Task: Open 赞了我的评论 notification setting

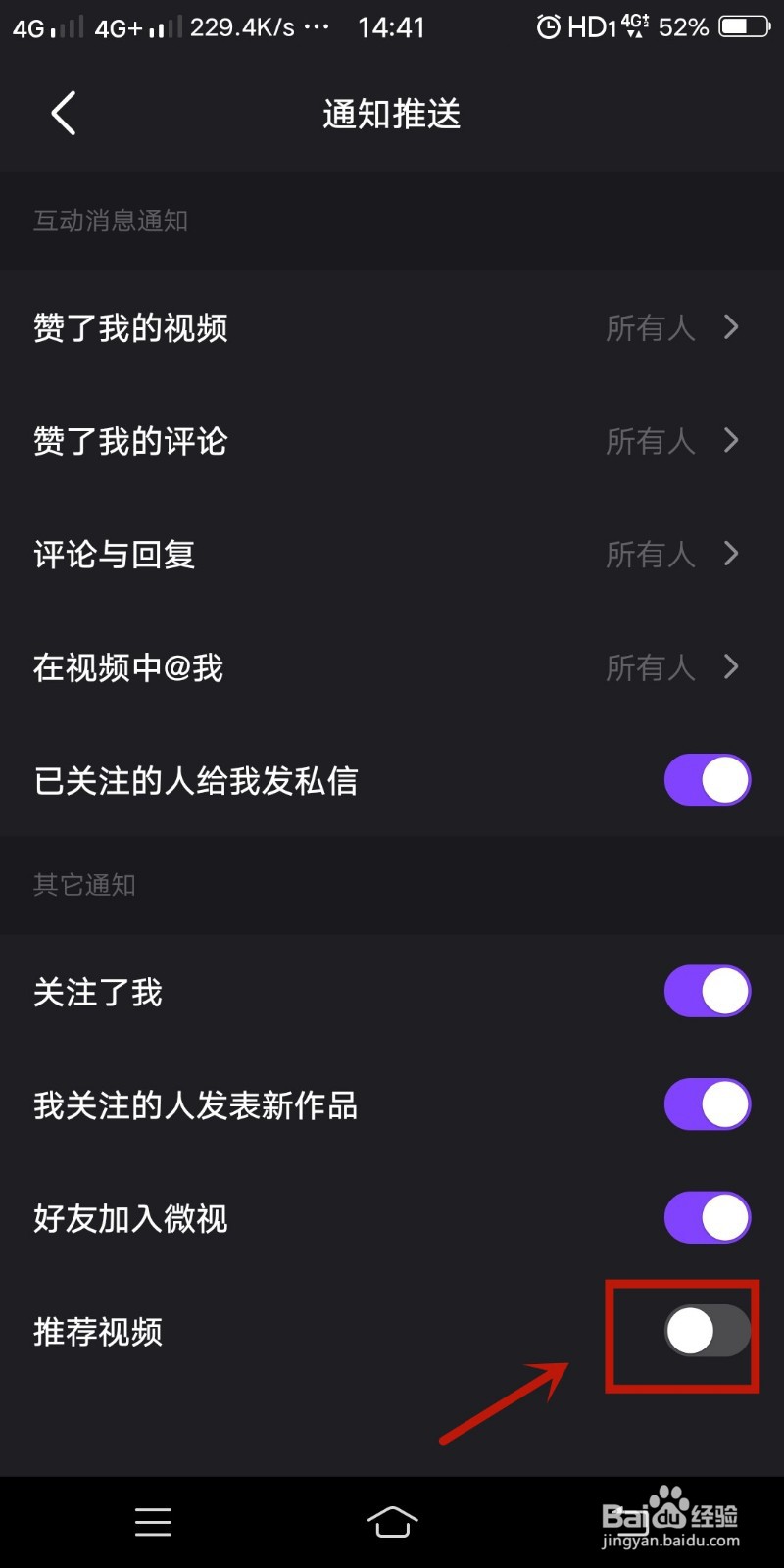Action: tap(392, 441)
